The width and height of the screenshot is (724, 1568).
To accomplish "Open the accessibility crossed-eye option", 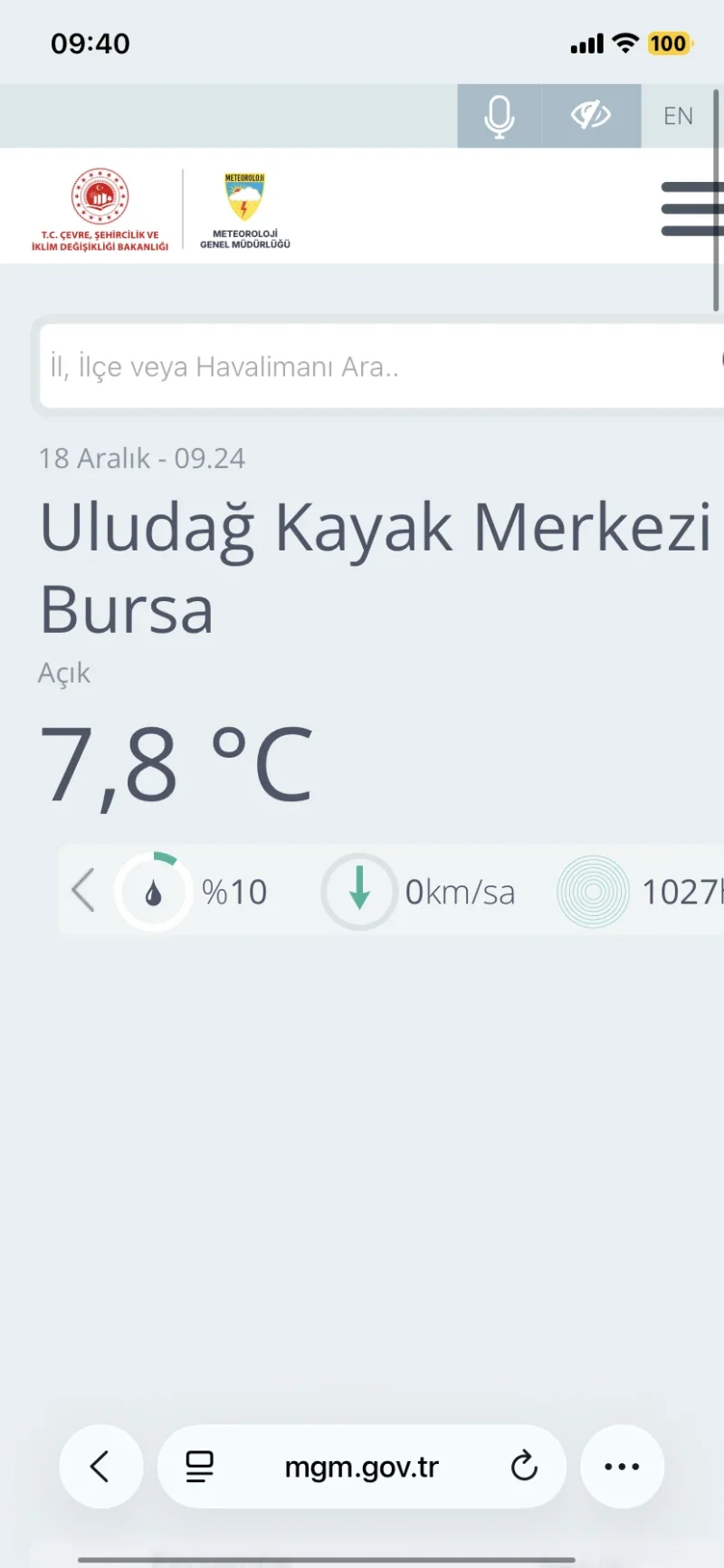I will (x=591, y=116).
